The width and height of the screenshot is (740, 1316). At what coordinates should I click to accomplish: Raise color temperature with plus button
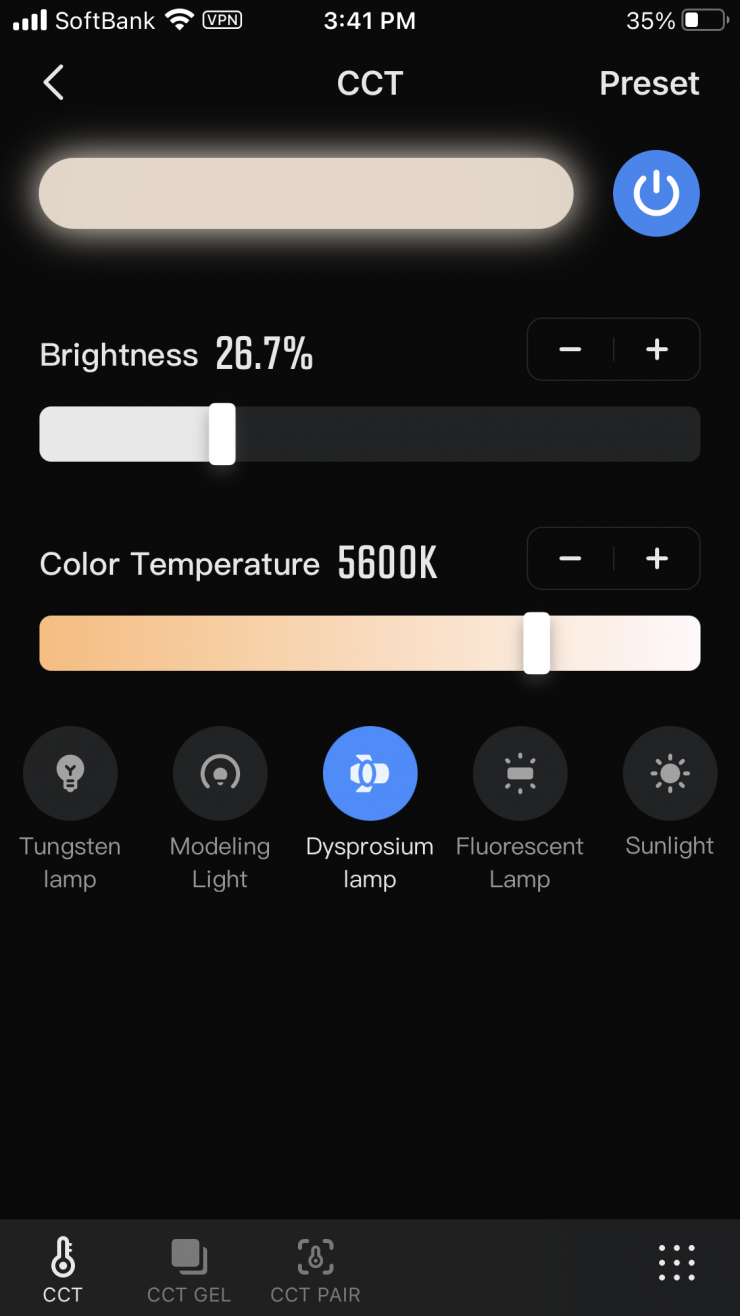pos(657,558)
